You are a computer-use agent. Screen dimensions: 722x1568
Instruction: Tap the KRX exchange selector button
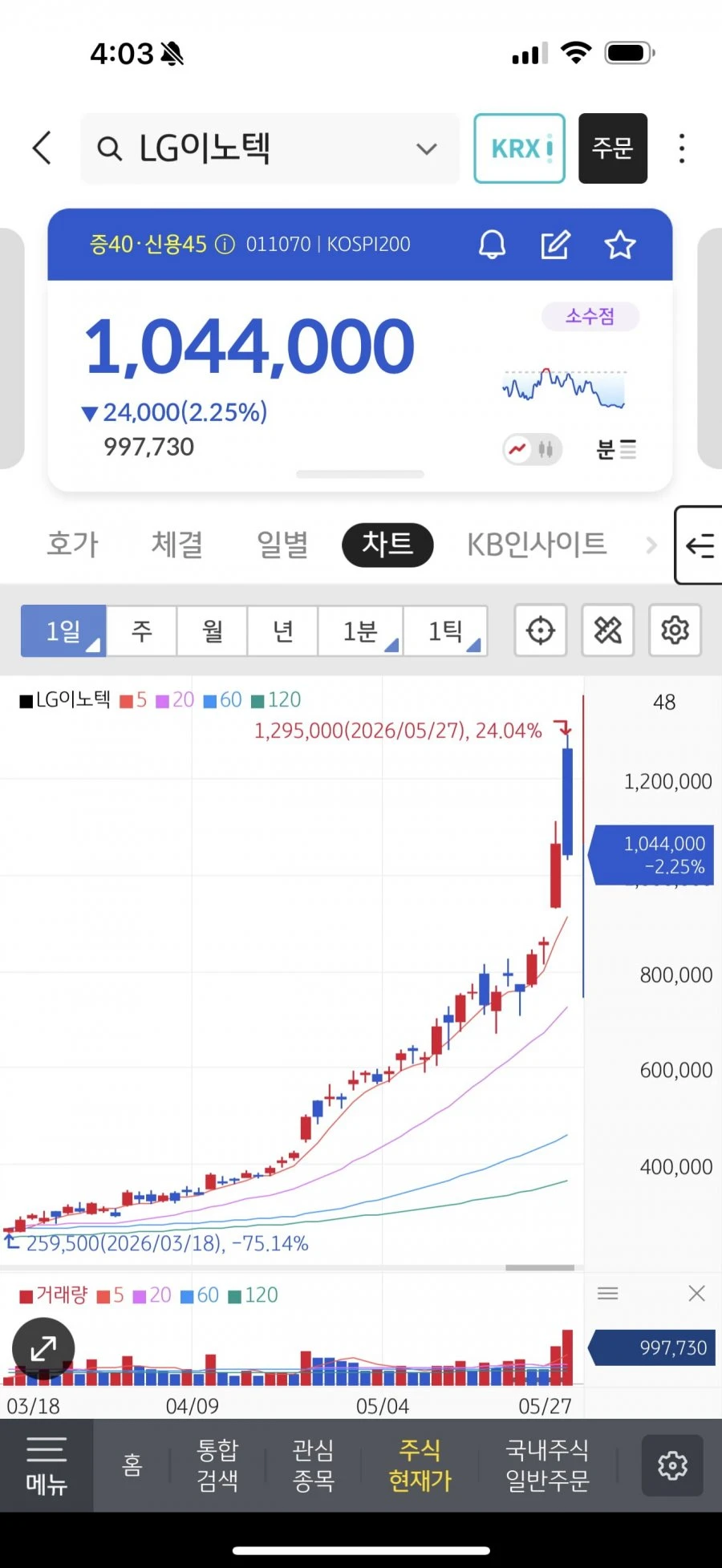pyautogui.click(x=520, y=148)
